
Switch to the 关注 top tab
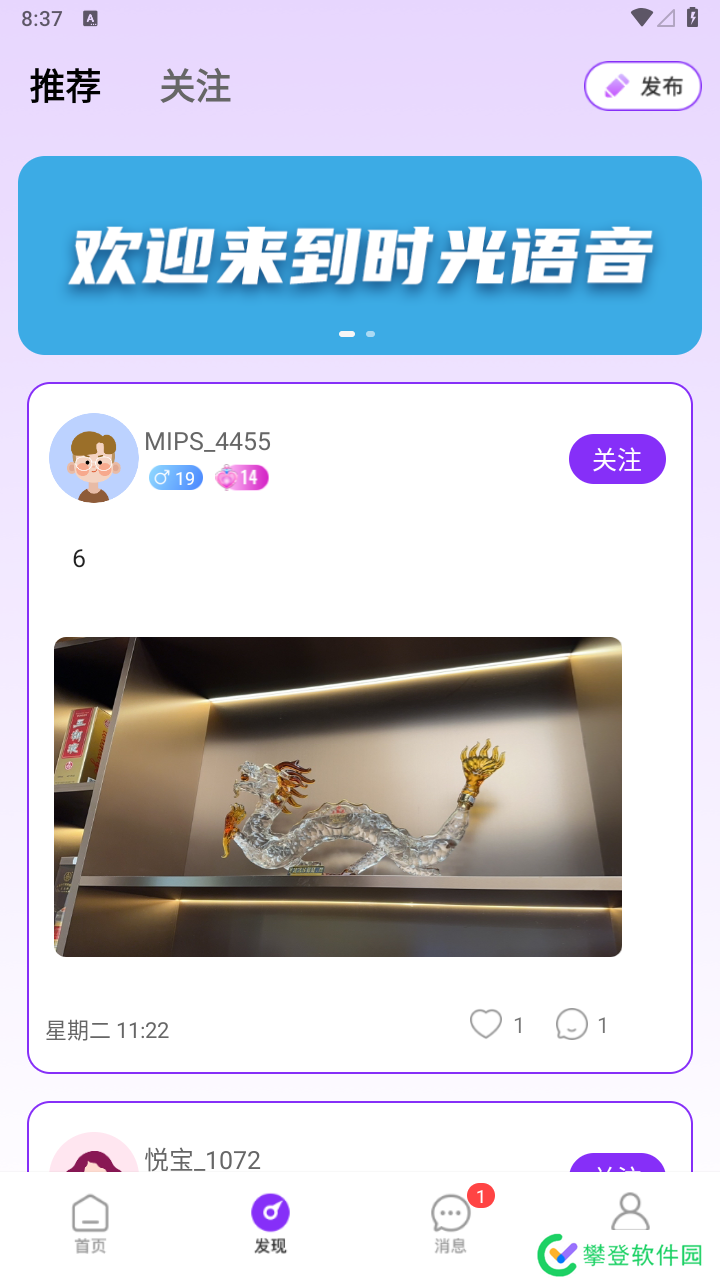pos(195,87)
